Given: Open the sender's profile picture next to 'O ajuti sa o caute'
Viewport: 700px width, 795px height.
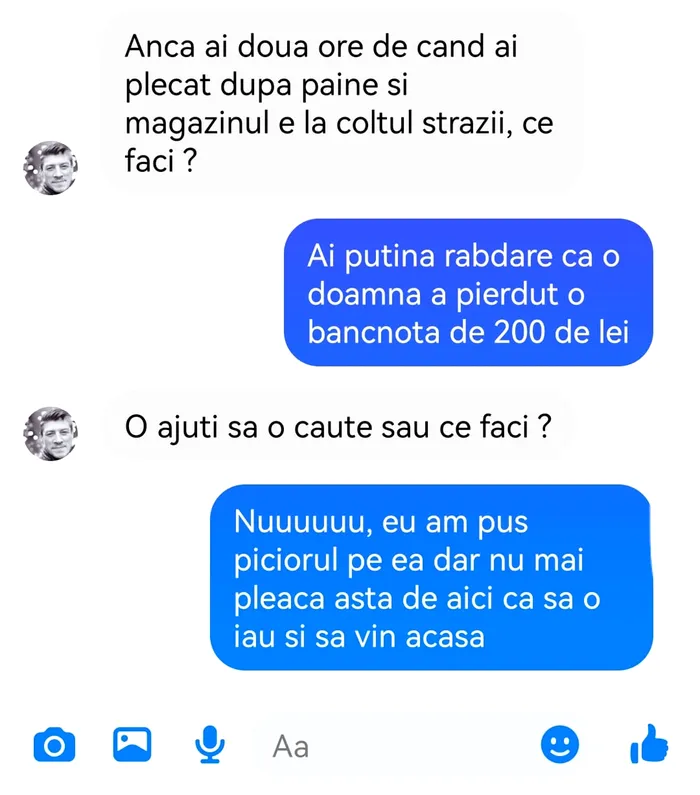Looking at the screenshot, I should pos(50,434).
